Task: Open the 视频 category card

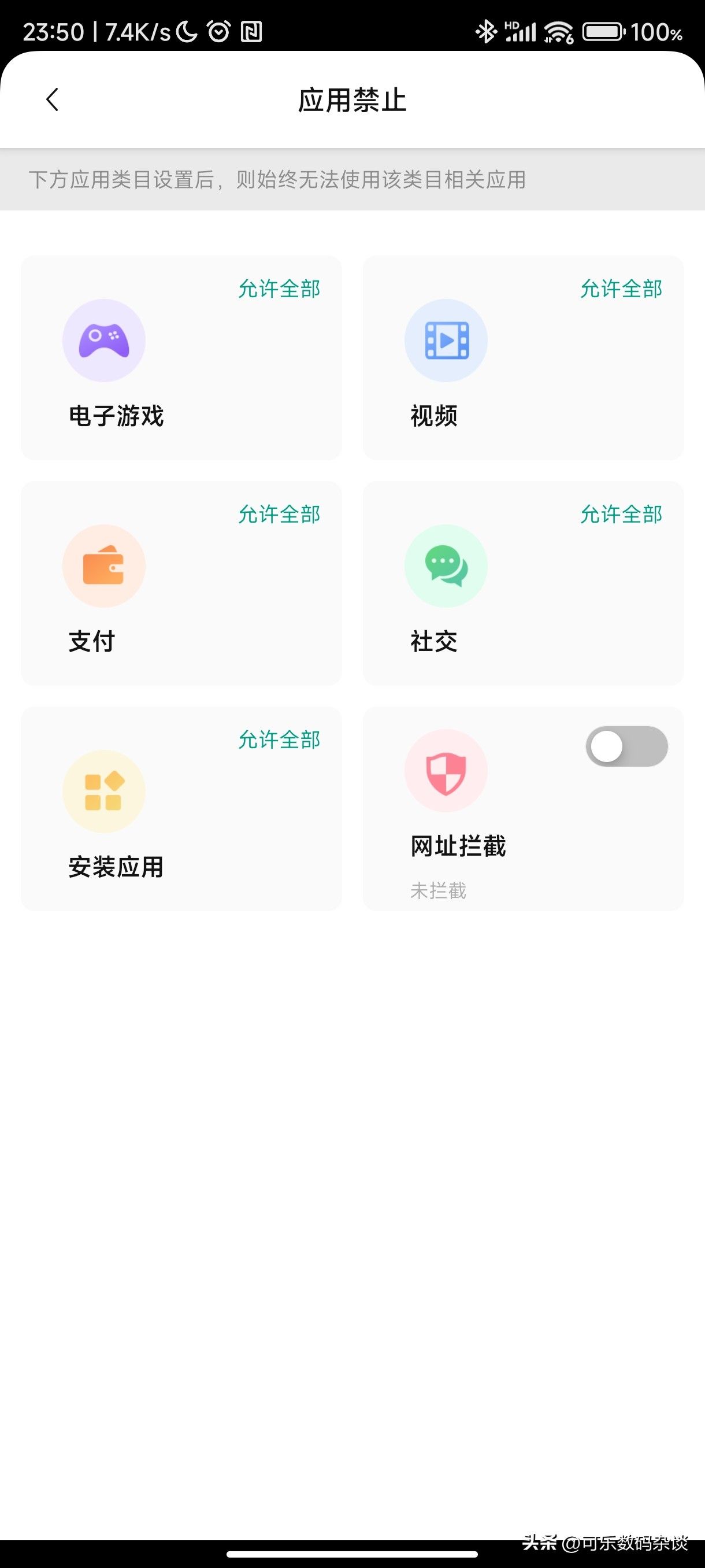Action: 524,358
